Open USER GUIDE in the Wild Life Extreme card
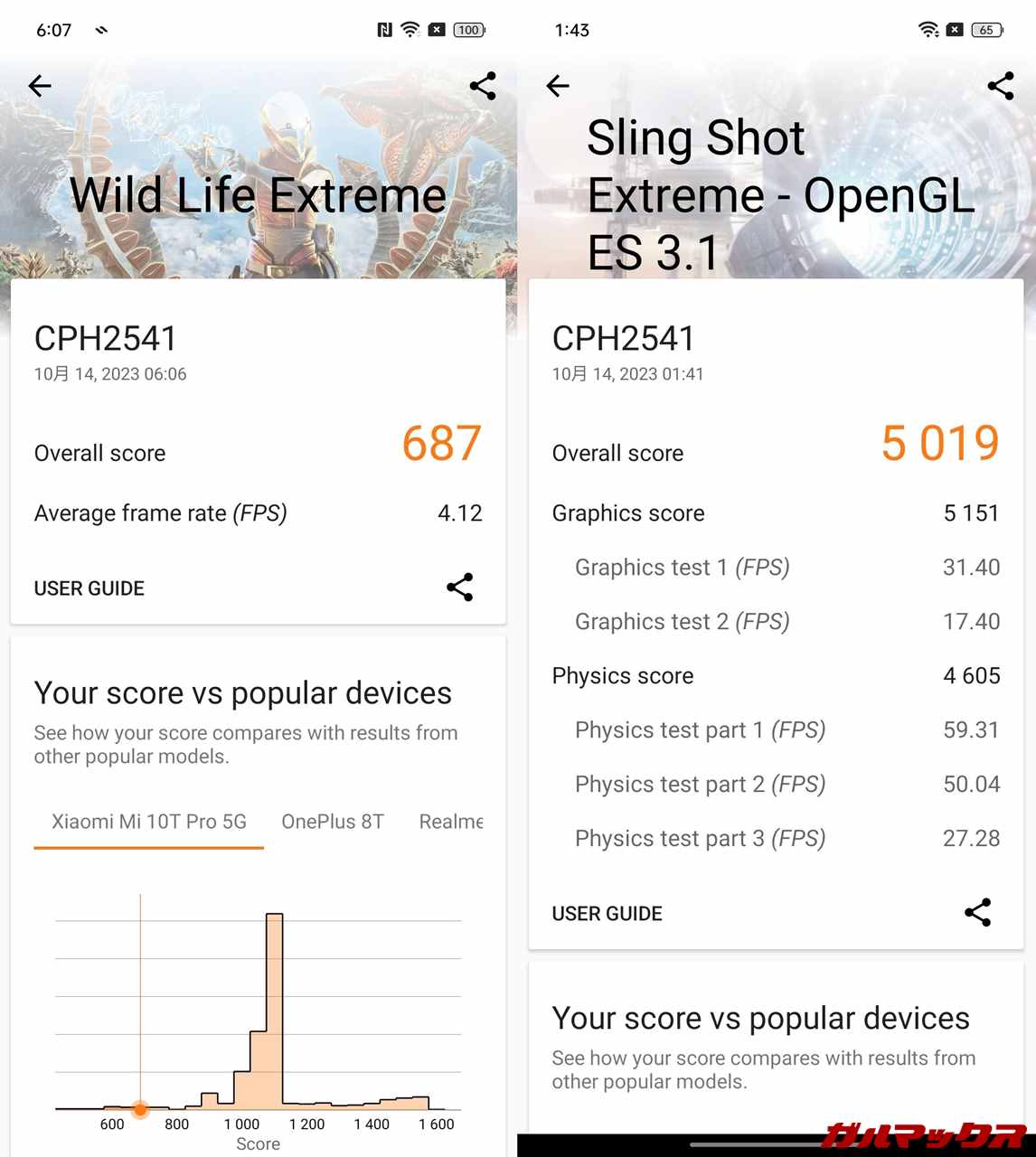Viewport: 1036px width, 1157px height. coord(89,588)
